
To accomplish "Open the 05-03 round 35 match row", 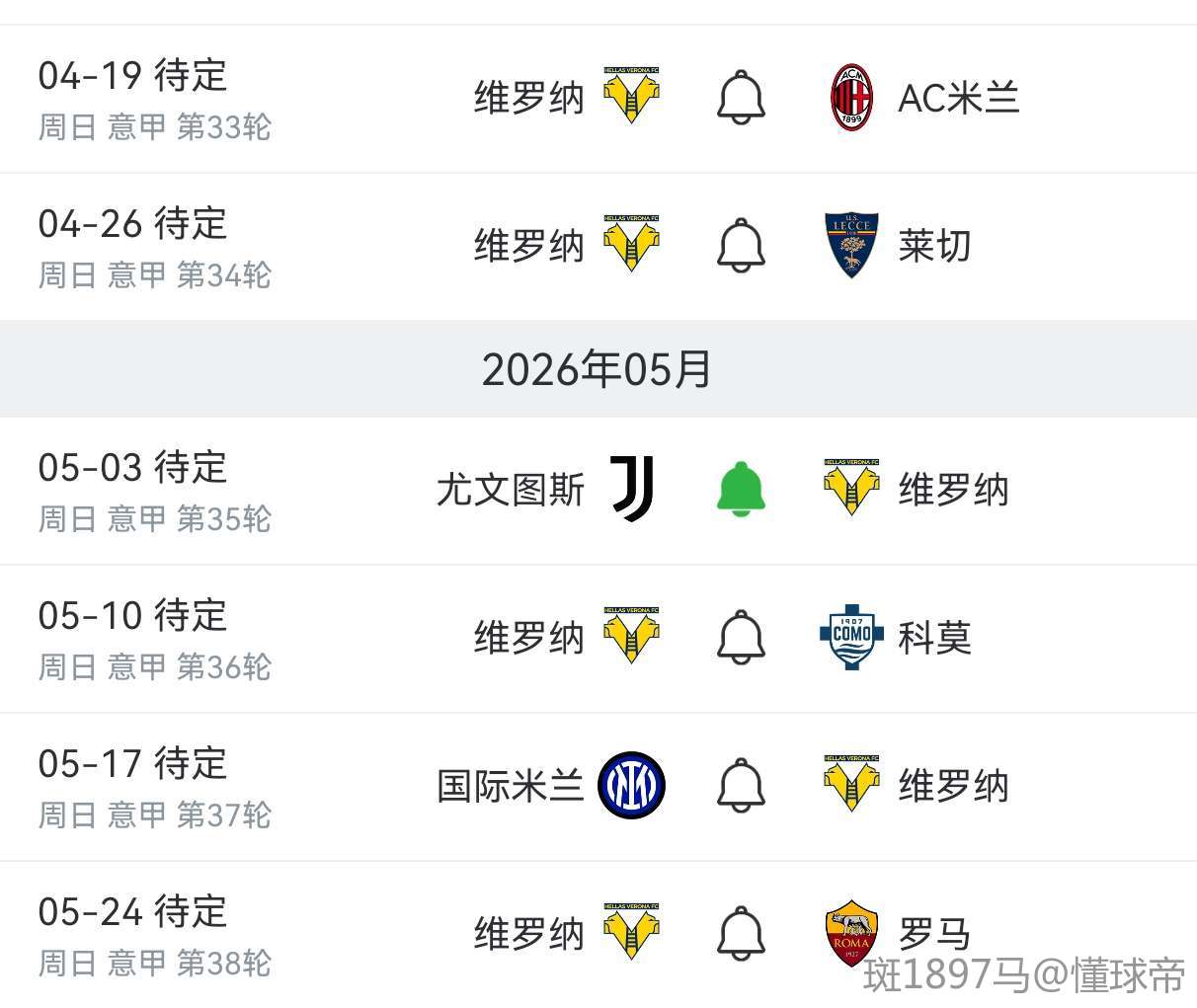I will (154, 492).
